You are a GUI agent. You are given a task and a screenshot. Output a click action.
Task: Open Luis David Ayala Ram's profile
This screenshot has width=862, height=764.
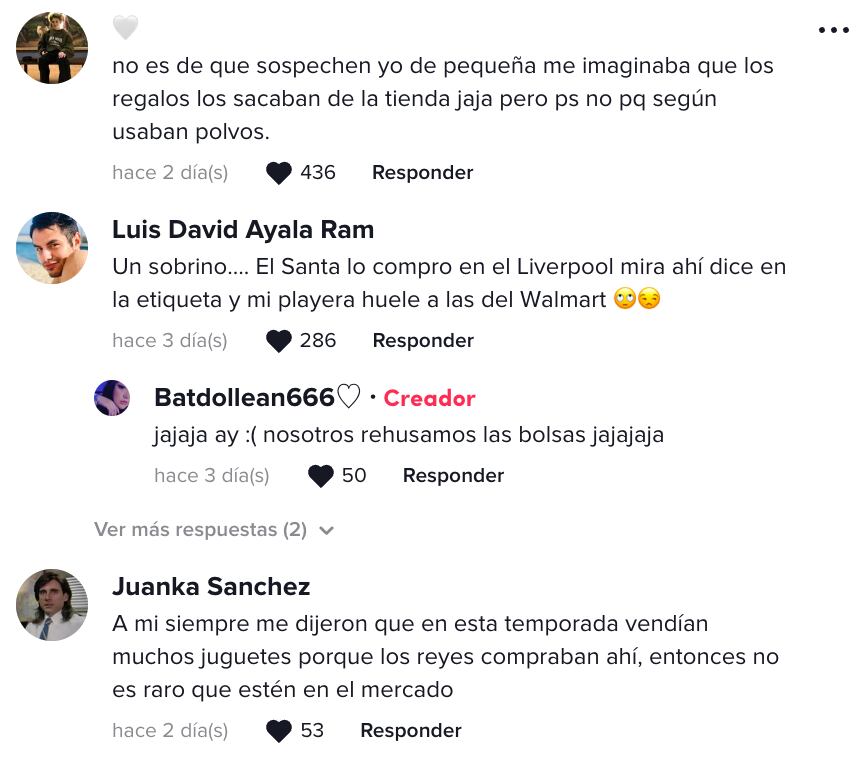coord(243,230)
